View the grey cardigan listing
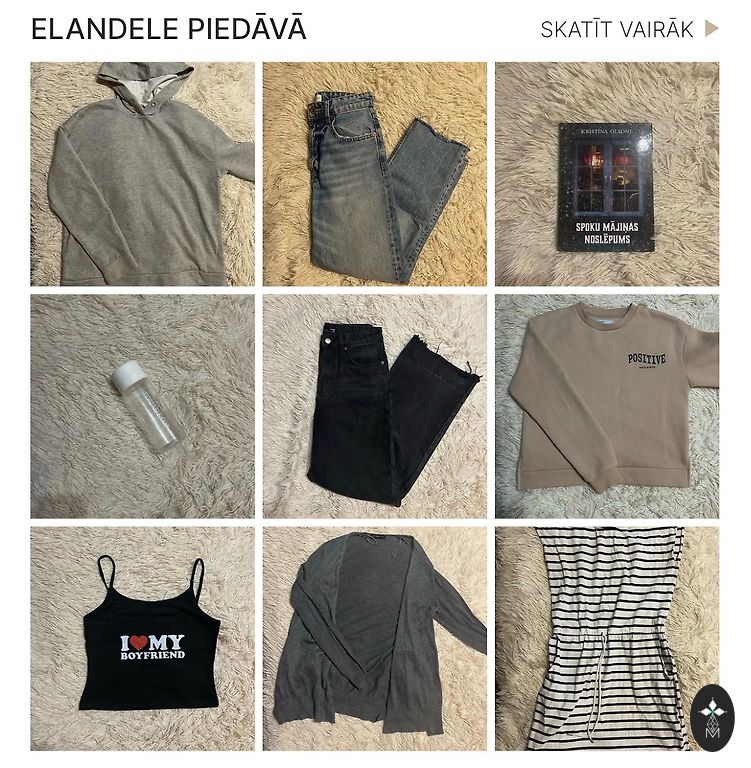 374,638
